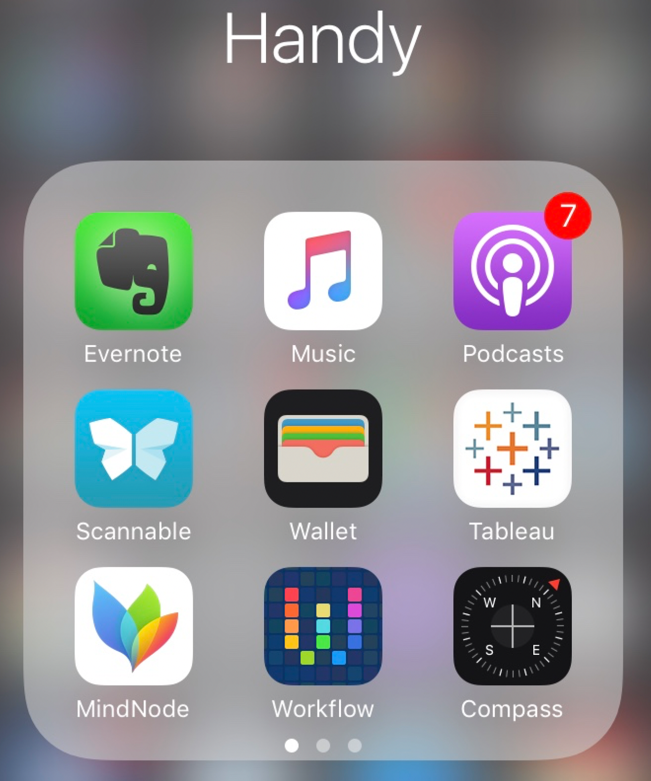Launch the Compass app
The width and height of the screenshot is (651, 781).
(x=512, y=626)
